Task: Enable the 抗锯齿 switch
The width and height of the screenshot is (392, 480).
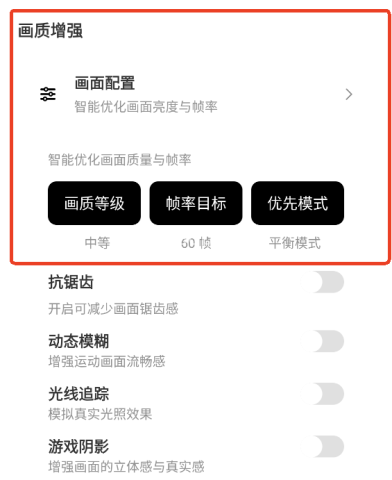Action: point(322,282)
